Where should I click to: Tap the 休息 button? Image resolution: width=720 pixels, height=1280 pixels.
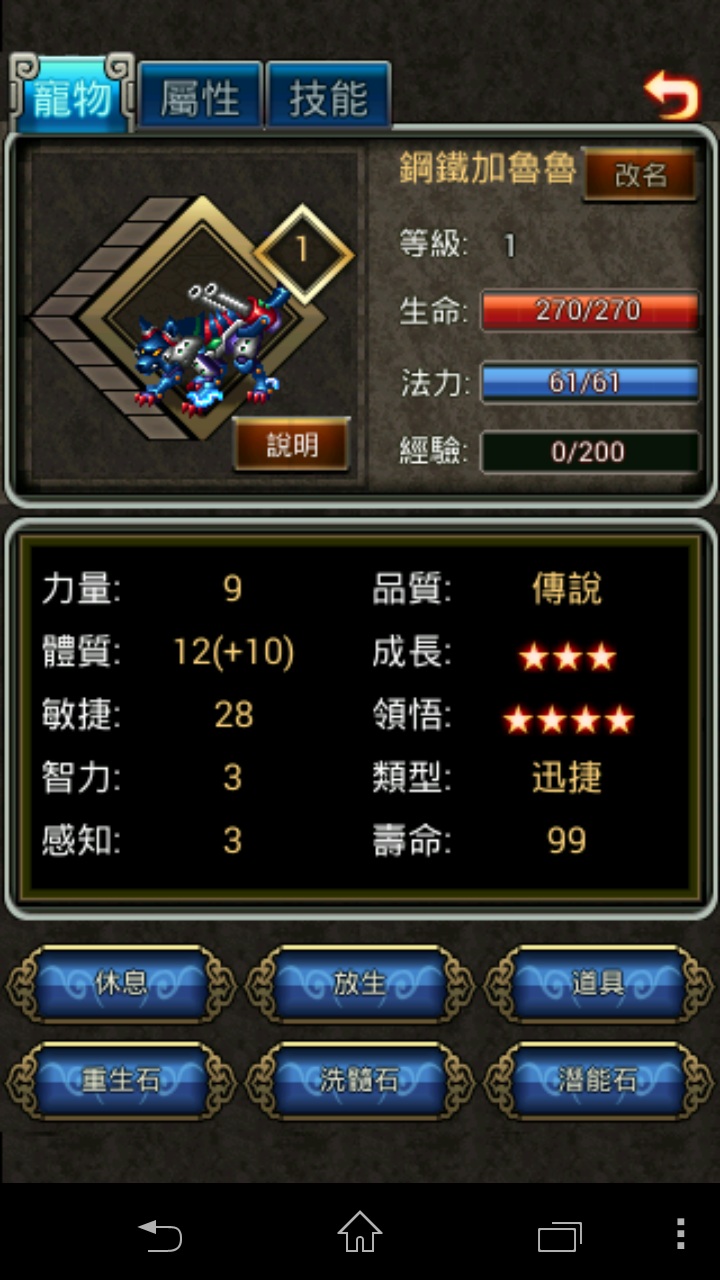point(121,984)
